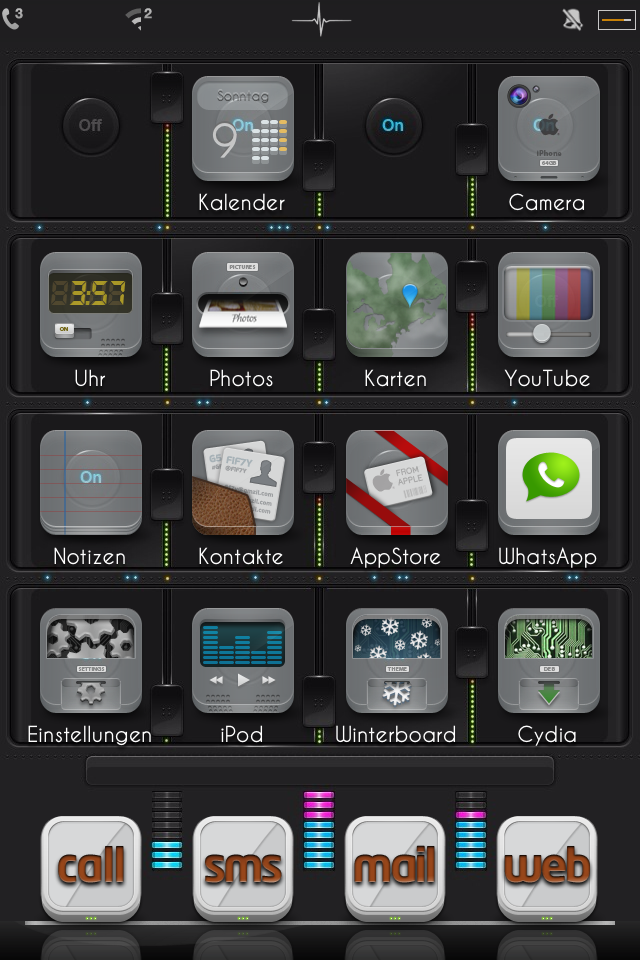Screen dimensions: 640x960
Task: Open Kontakte
Action: click(x=243, y=482)
